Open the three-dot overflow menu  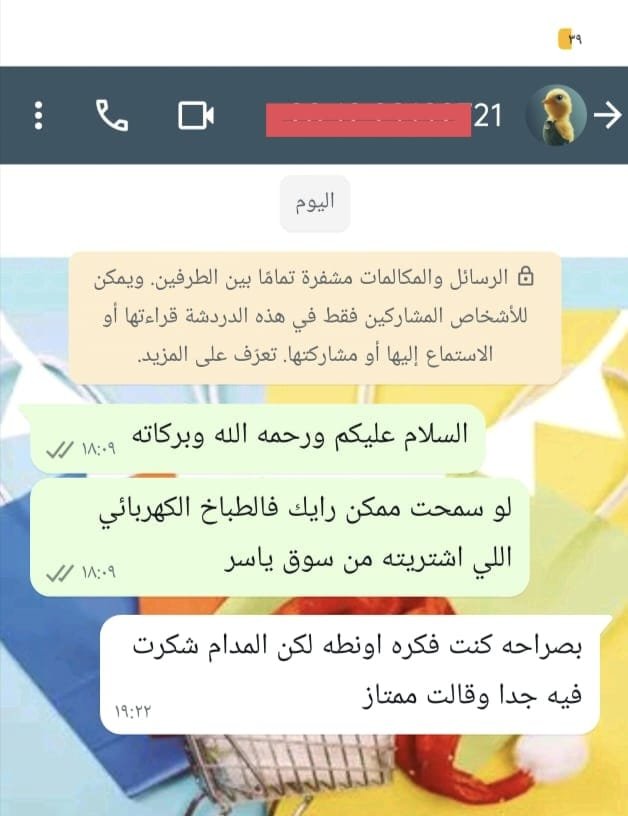point(39,117)
